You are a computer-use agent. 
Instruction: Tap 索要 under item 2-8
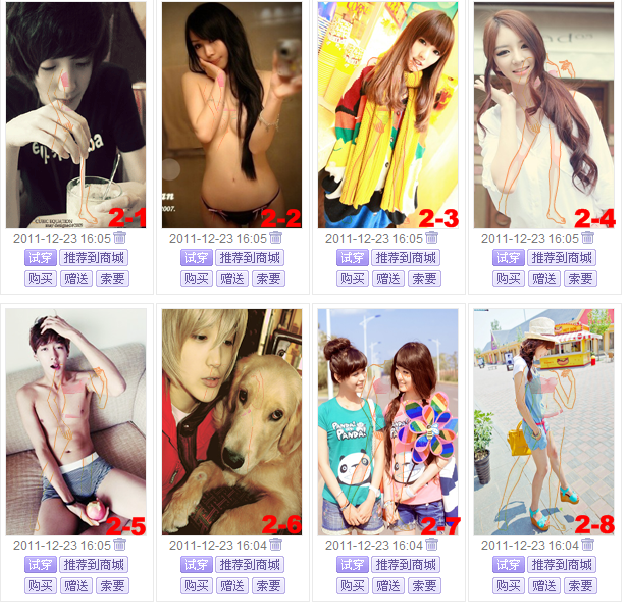click(x=581, y=586)
